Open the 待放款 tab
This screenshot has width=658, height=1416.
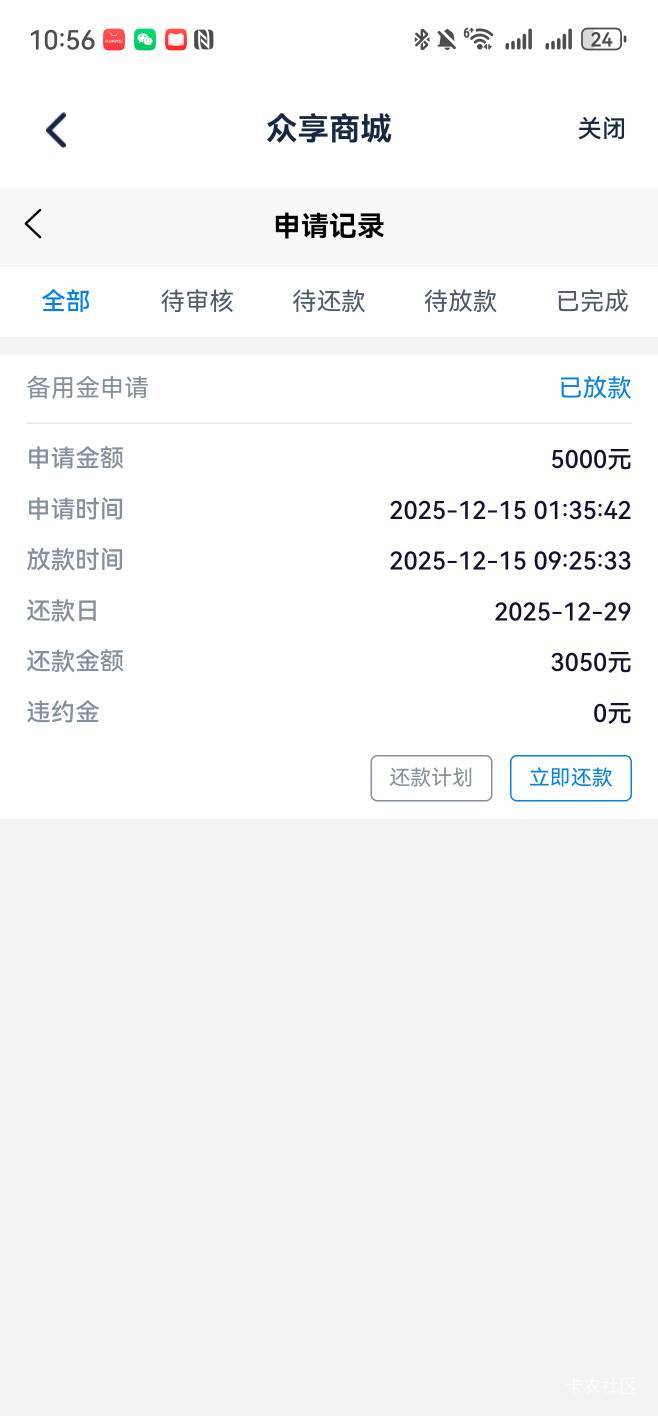(461, 301)
